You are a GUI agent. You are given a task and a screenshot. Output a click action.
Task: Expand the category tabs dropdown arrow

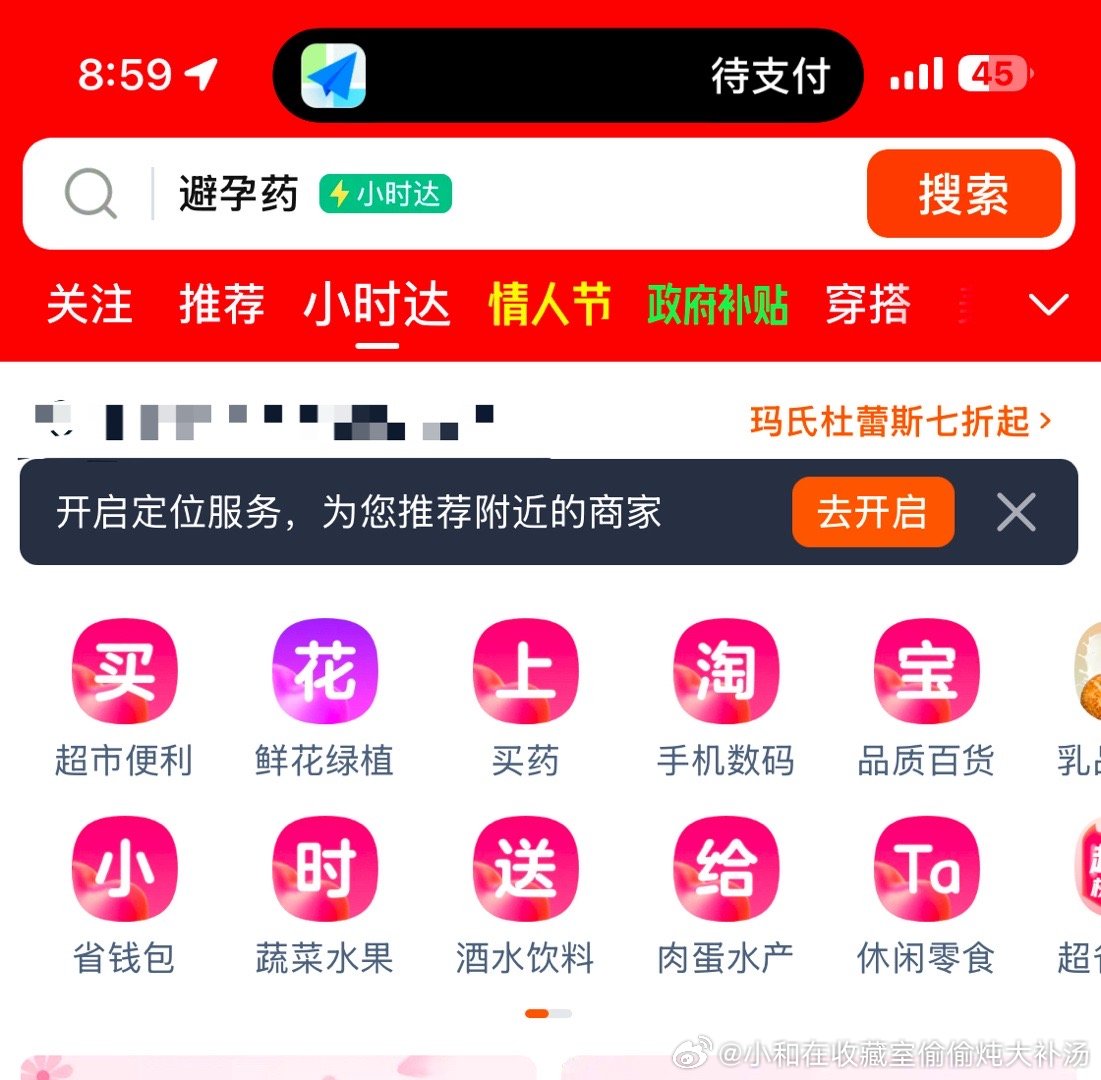point(1049,305)
